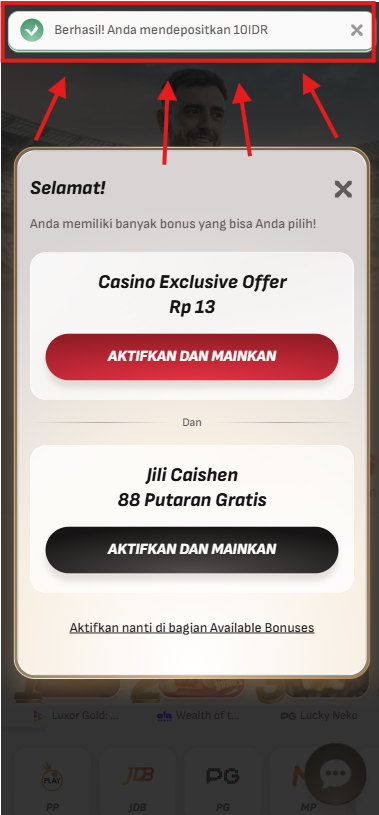Dismiss the deposit success notification

coord(357,30)
